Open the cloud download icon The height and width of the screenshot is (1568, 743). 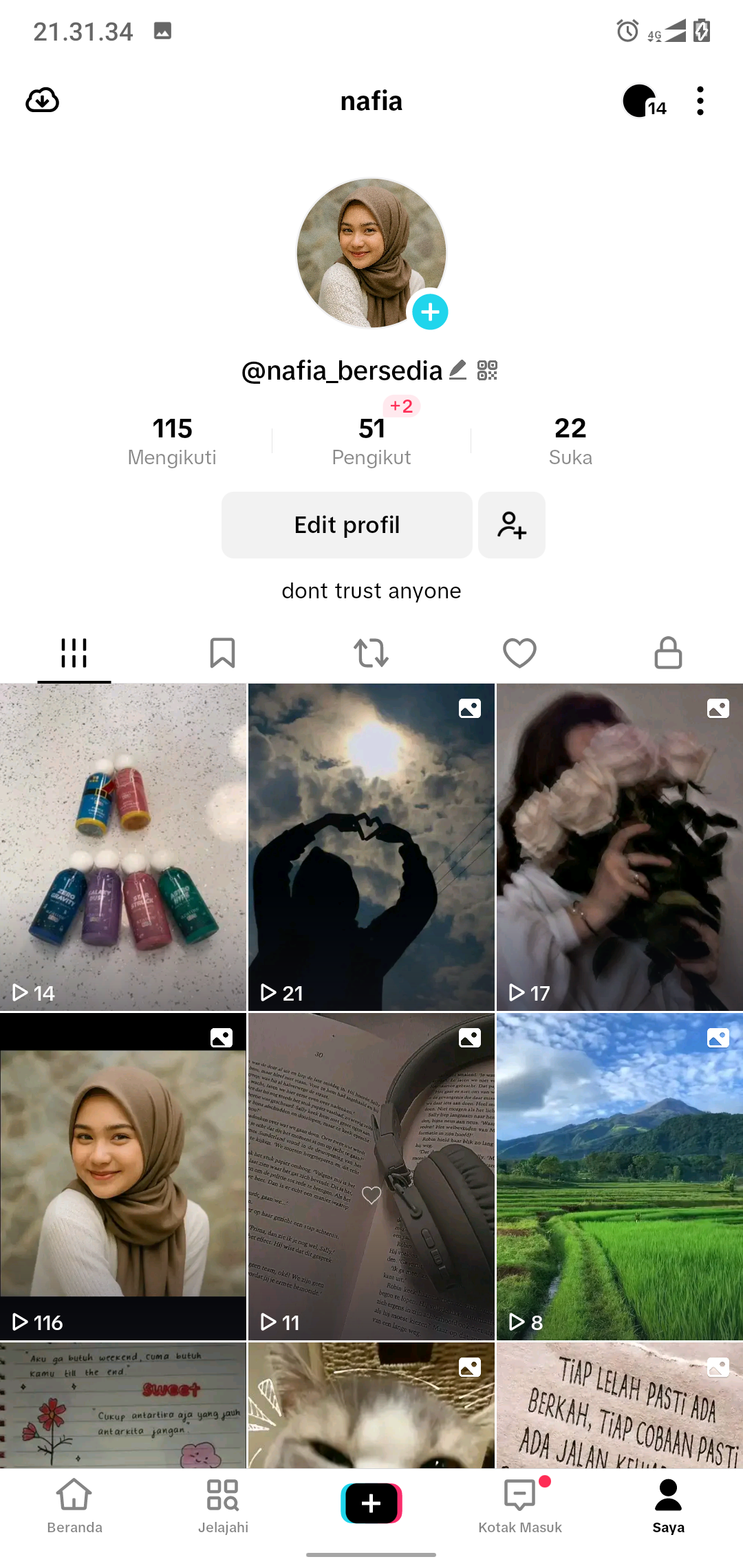[x=42, y=100]
